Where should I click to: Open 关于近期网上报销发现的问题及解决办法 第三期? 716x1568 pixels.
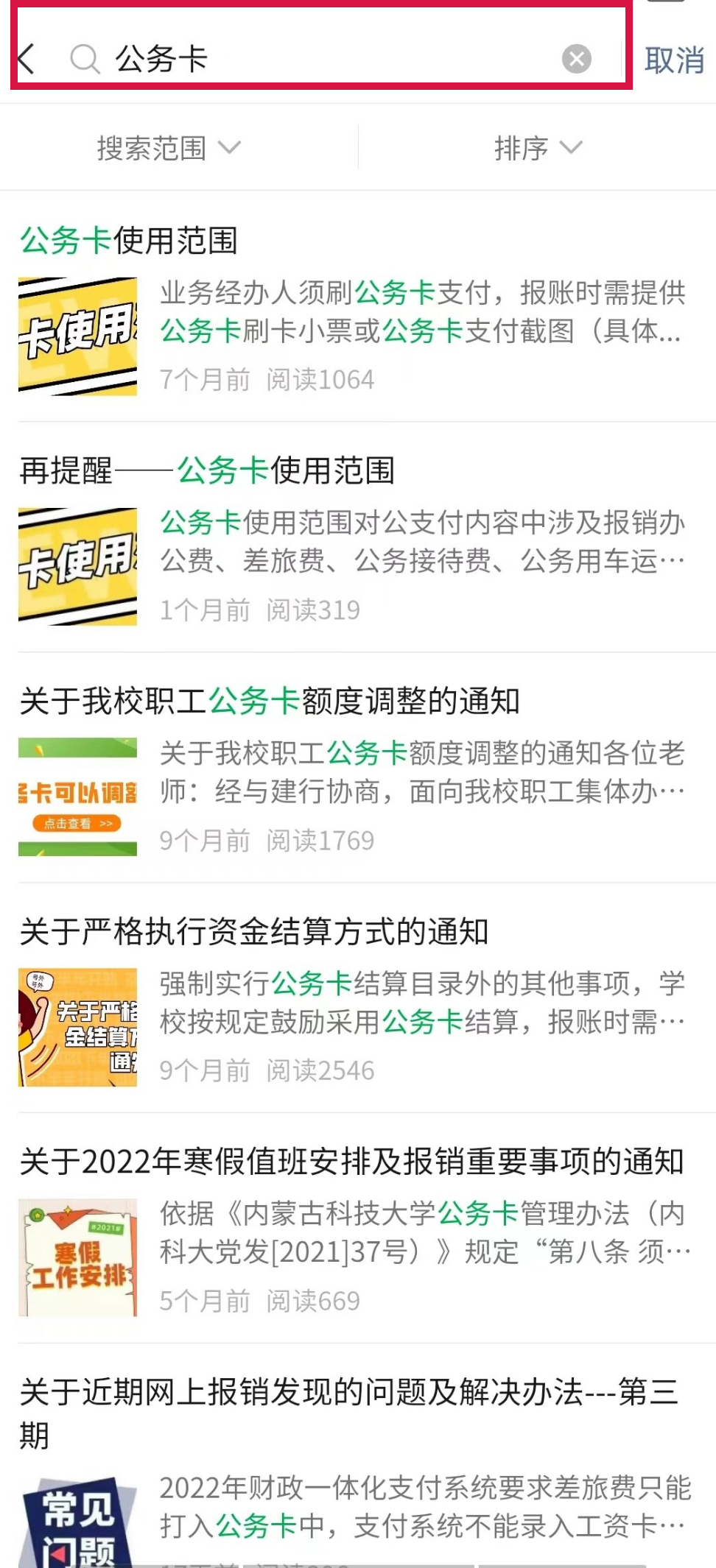(x=349, y=1393)
